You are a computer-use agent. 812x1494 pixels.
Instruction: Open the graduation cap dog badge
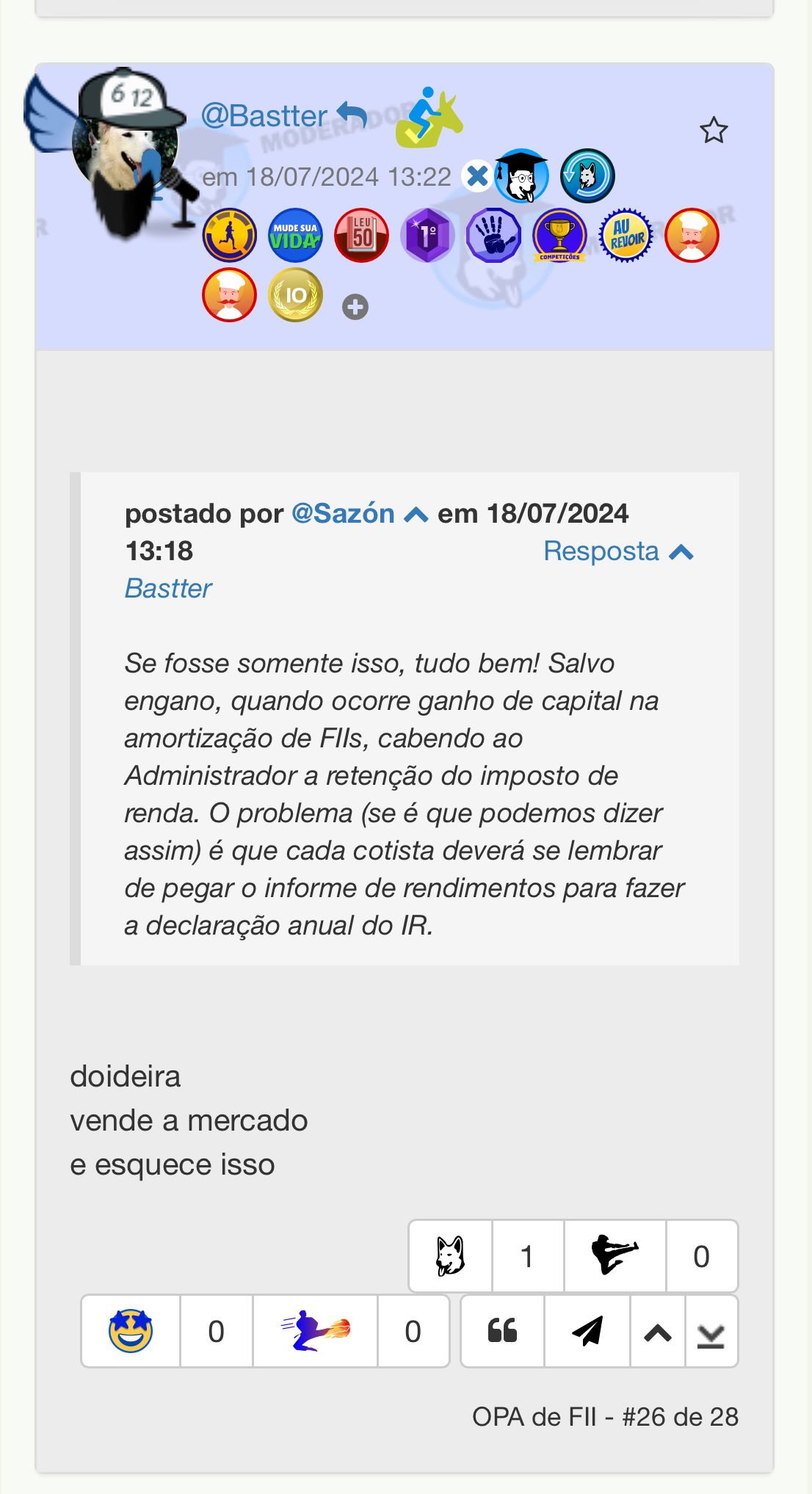click(x=521, y=176)
